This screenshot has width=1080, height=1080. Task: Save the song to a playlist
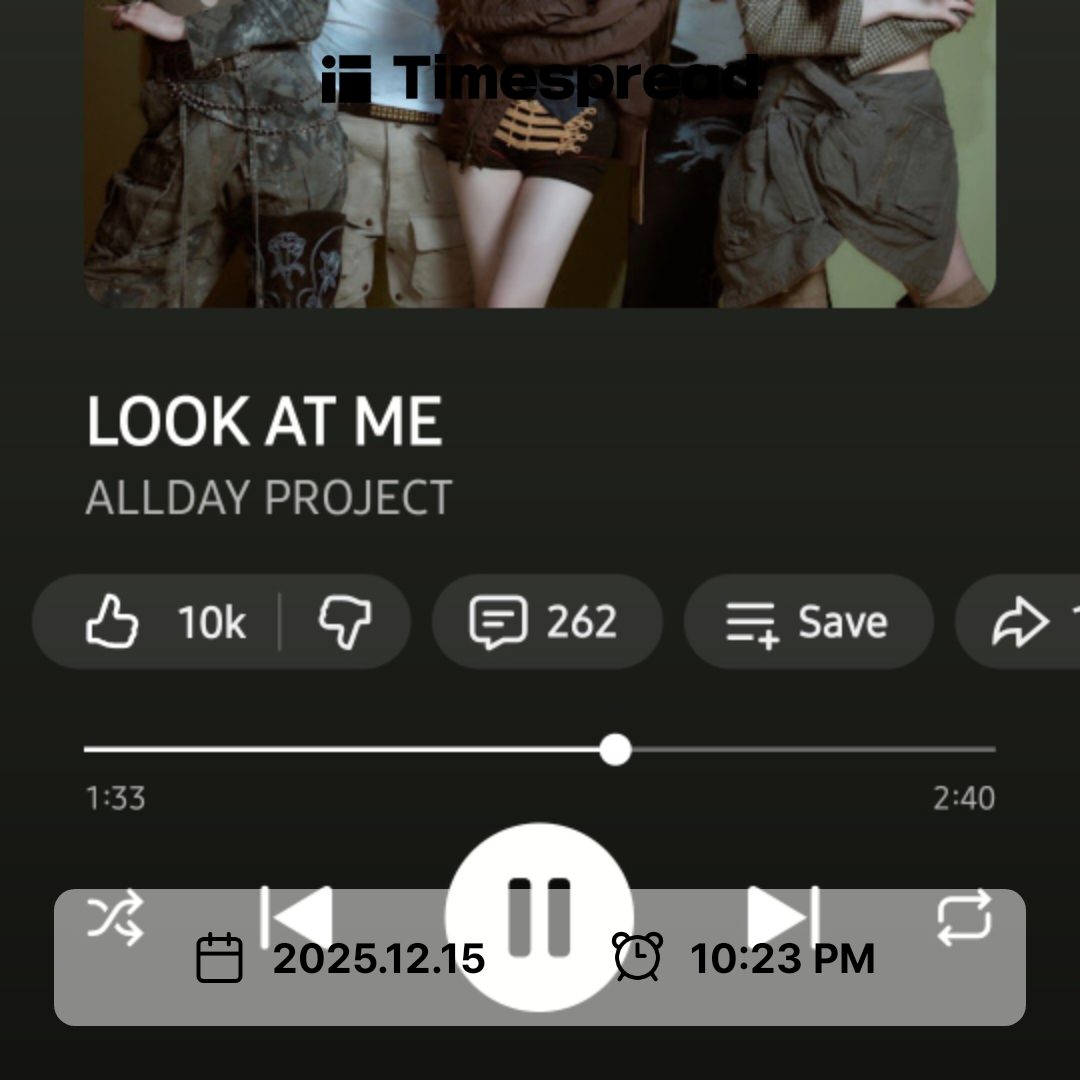(808, 622)
